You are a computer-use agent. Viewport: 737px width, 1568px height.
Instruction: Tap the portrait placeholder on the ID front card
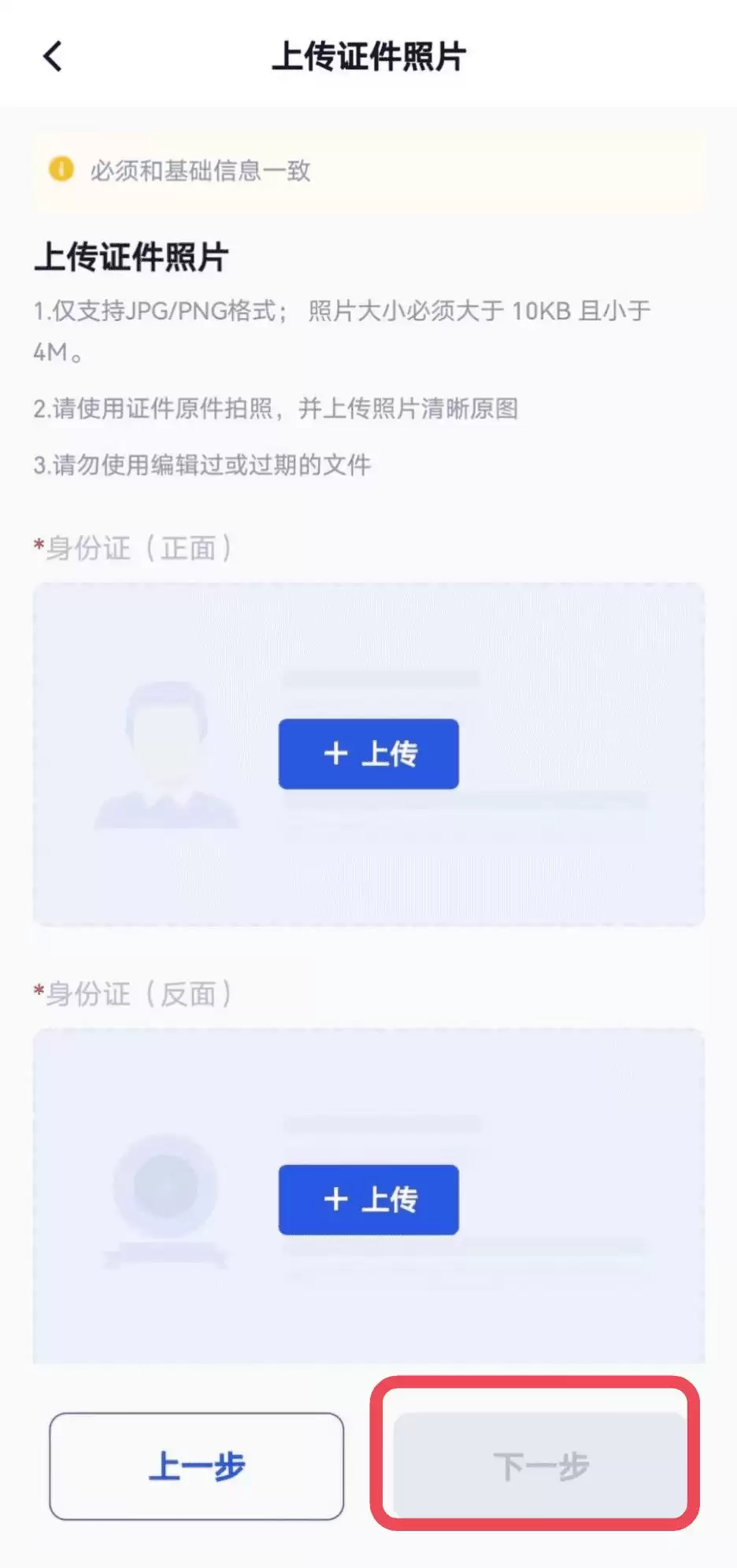tap(165, 752)
